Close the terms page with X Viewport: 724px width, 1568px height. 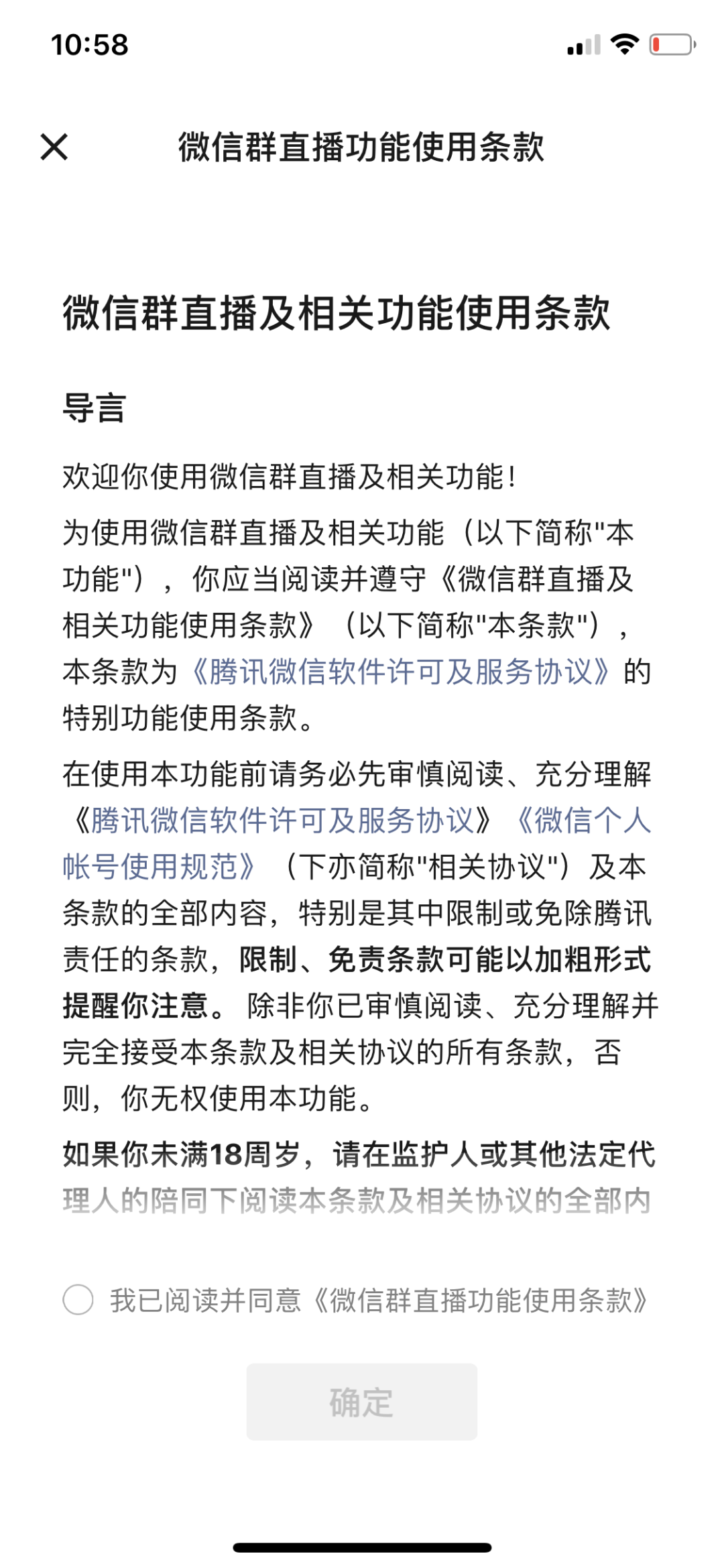click(x=54, y=147)
